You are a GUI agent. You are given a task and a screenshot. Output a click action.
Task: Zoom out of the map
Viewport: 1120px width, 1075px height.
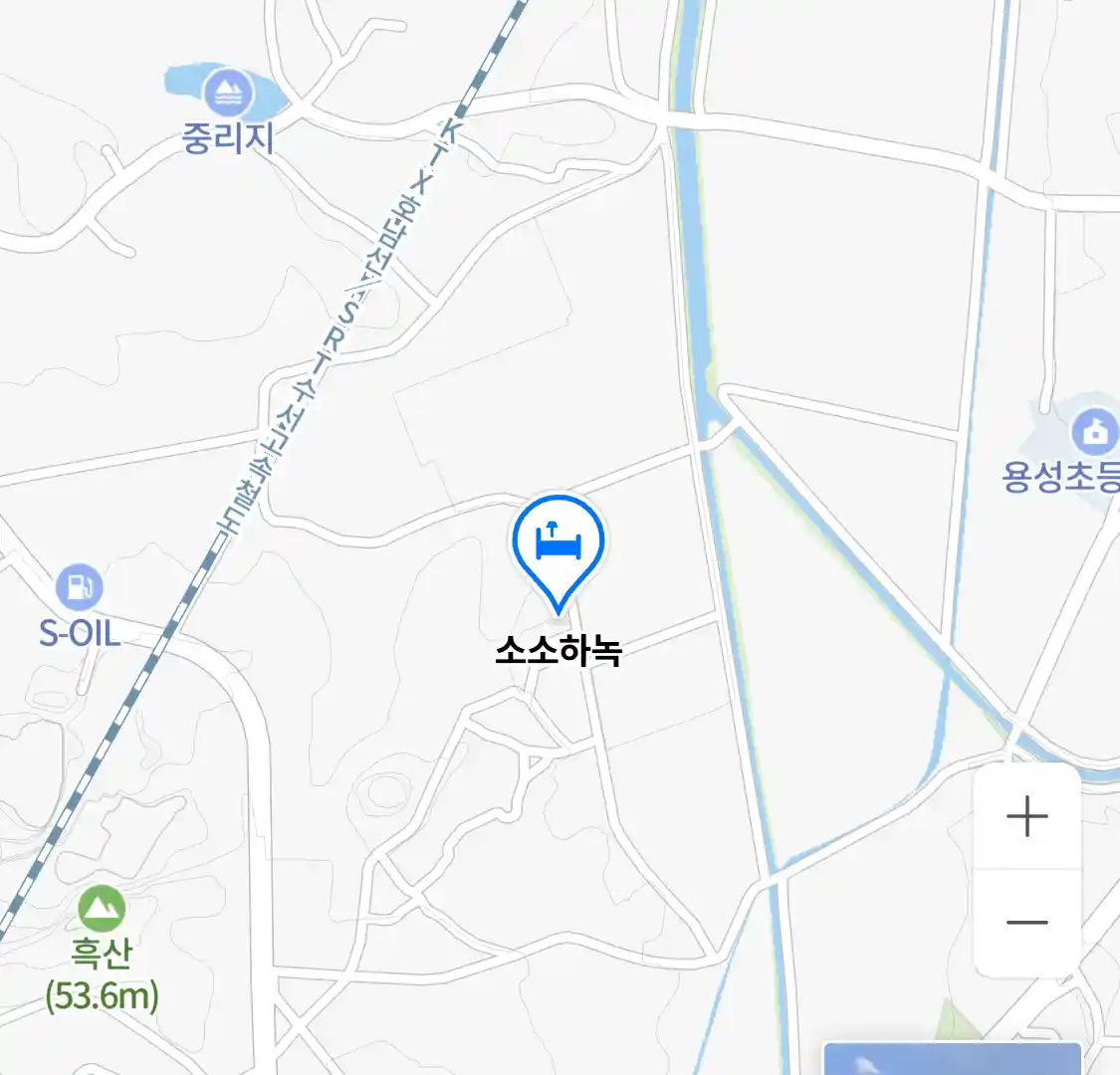1026,923
